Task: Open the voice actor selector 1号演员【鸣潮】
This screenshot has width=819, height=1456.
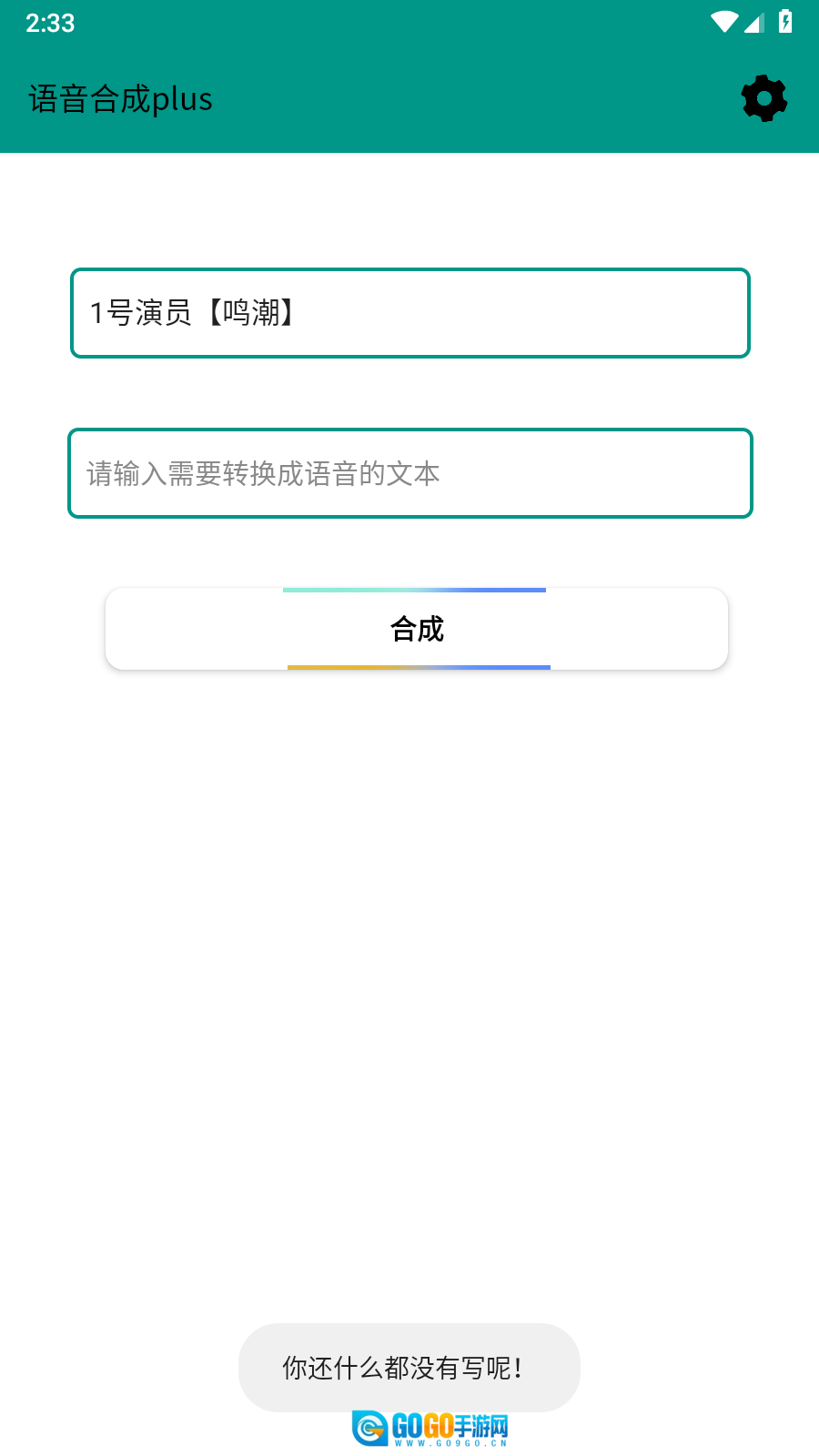Action: click(x=409, y=312)
